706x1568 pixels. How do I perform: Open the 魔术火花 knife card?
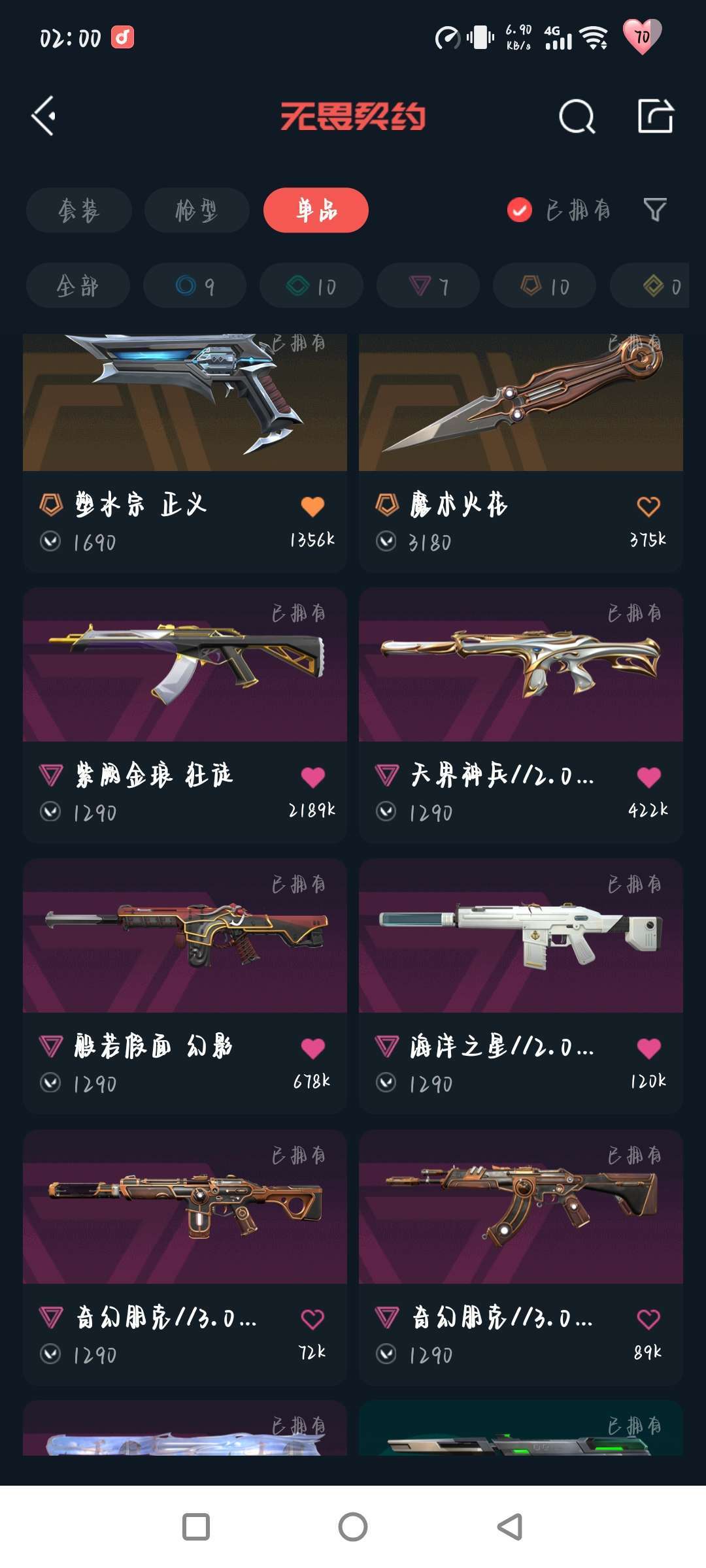coord(521,453)
